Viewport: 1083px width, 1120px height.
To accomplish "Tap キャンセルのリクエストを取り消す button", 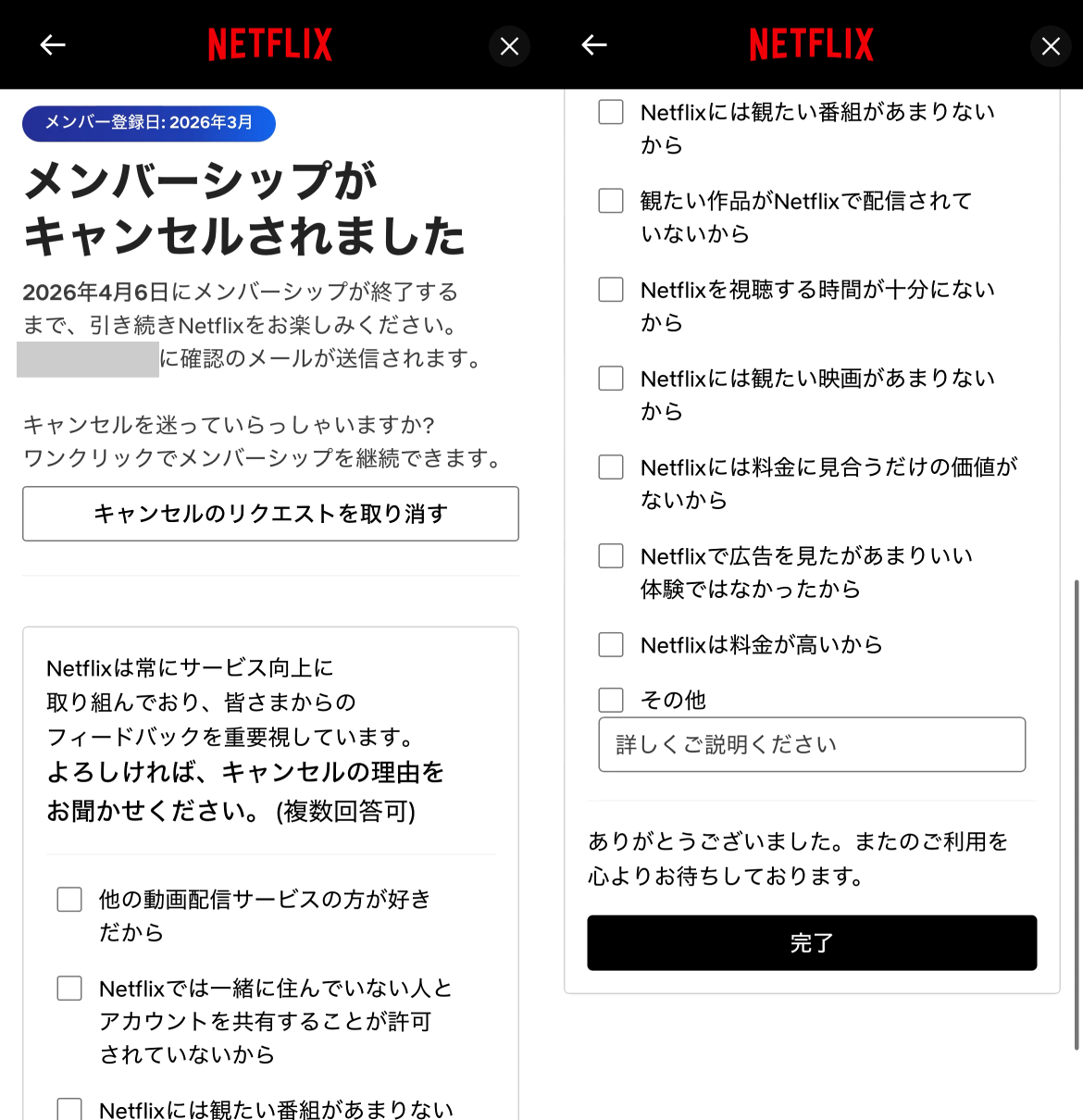I will tap(270, 514).
